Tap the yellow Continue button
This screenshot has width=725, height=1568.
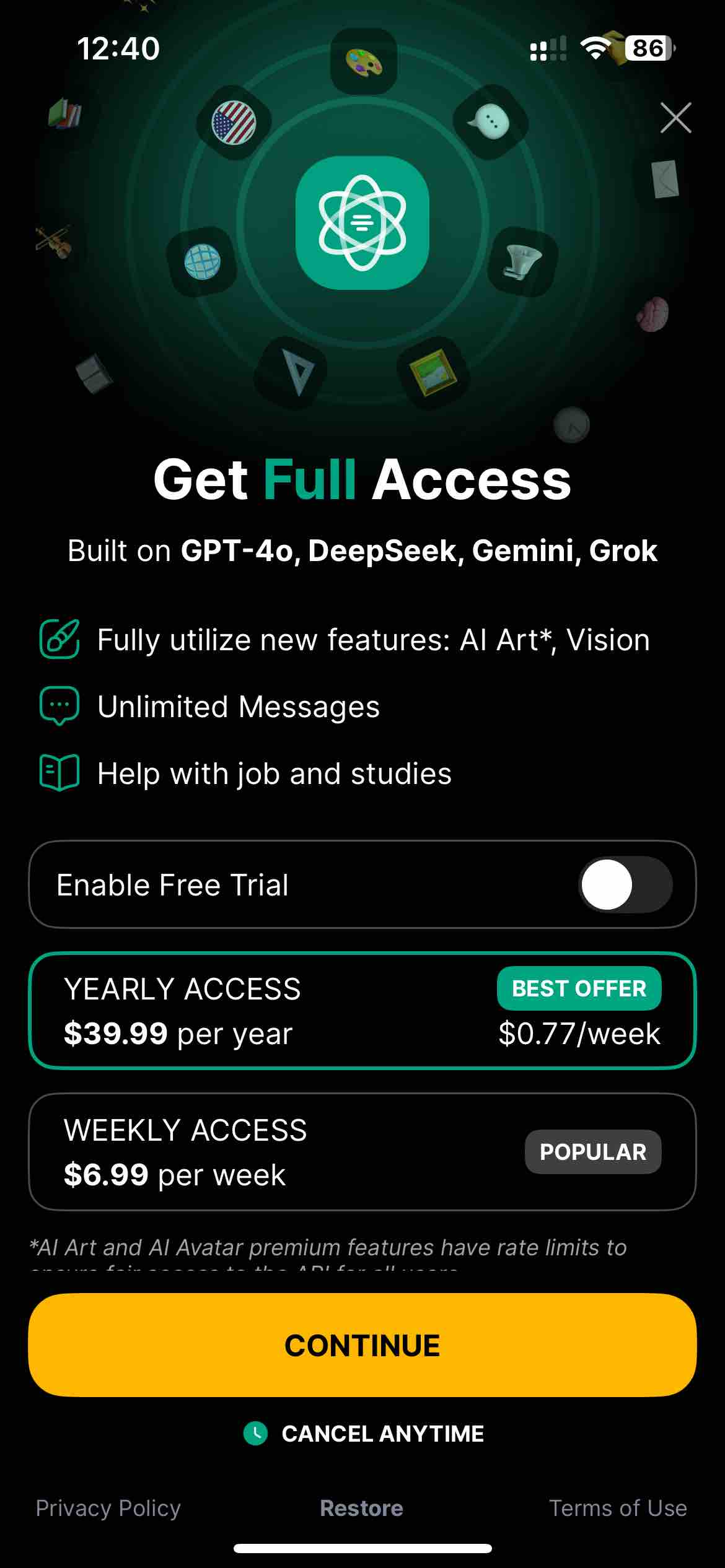[x=362, y=1345]
